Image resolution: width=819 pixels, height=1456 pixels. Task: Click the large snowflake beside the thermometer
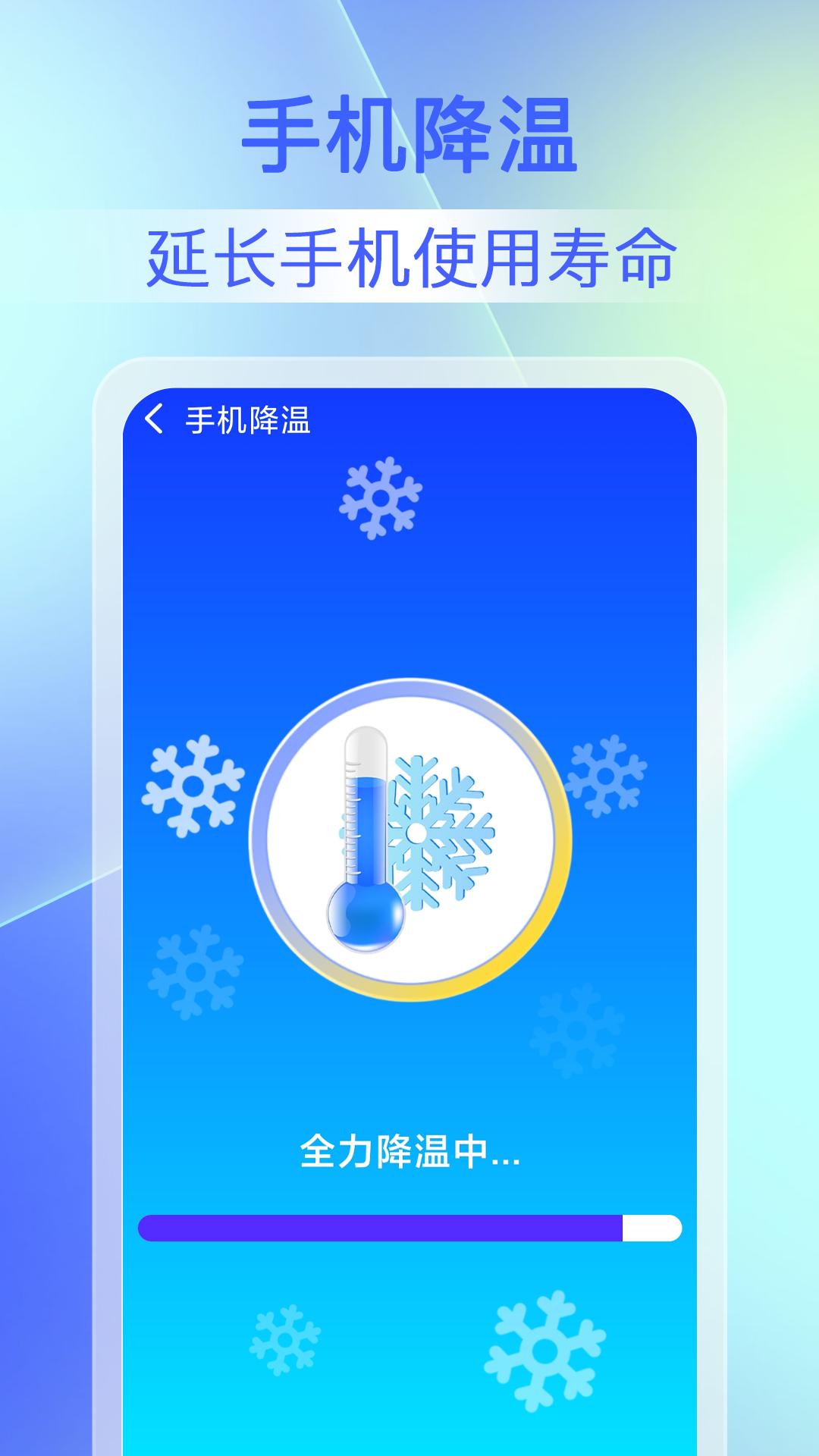447,834
